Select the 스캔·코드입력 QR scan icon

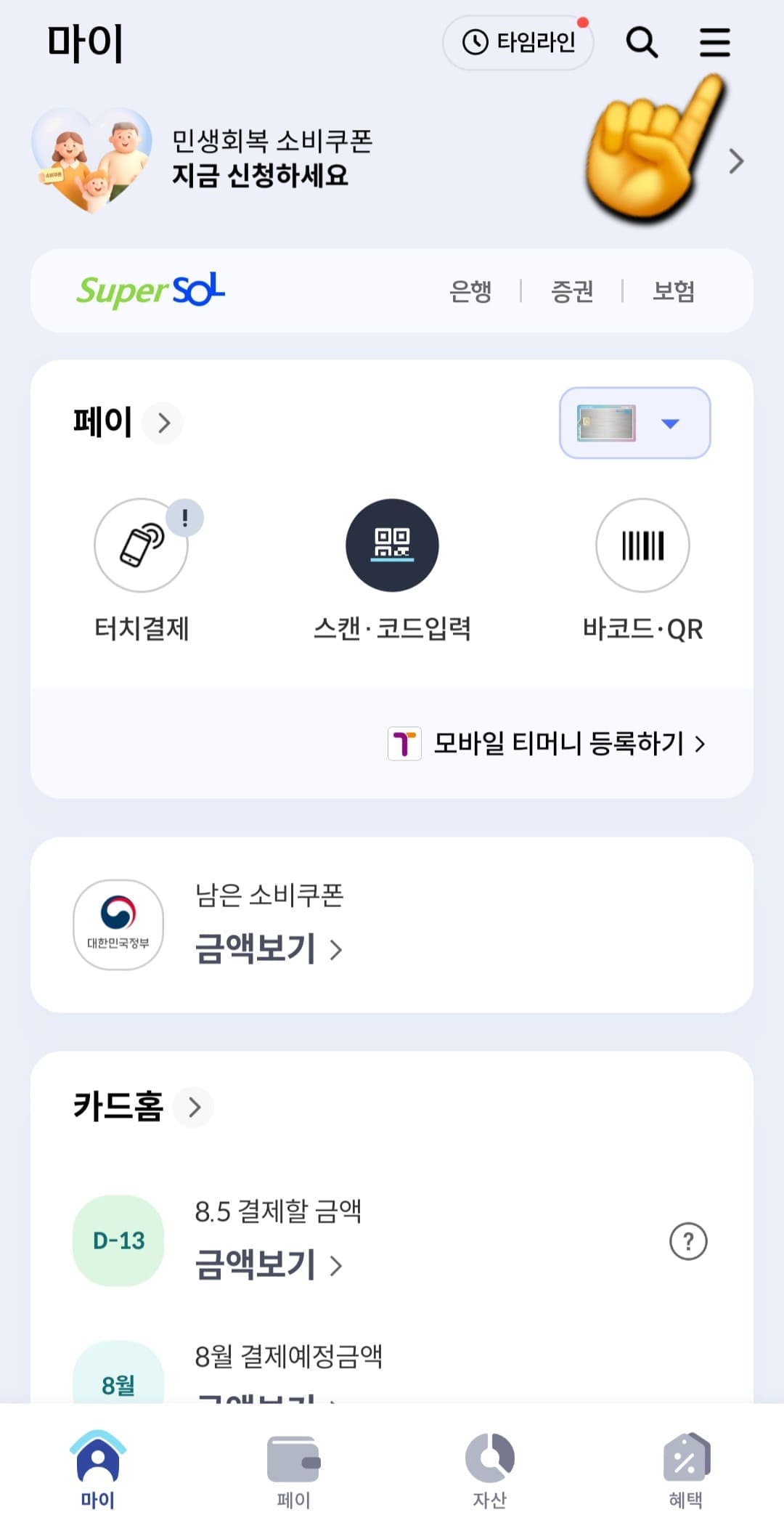pos(392,545)
